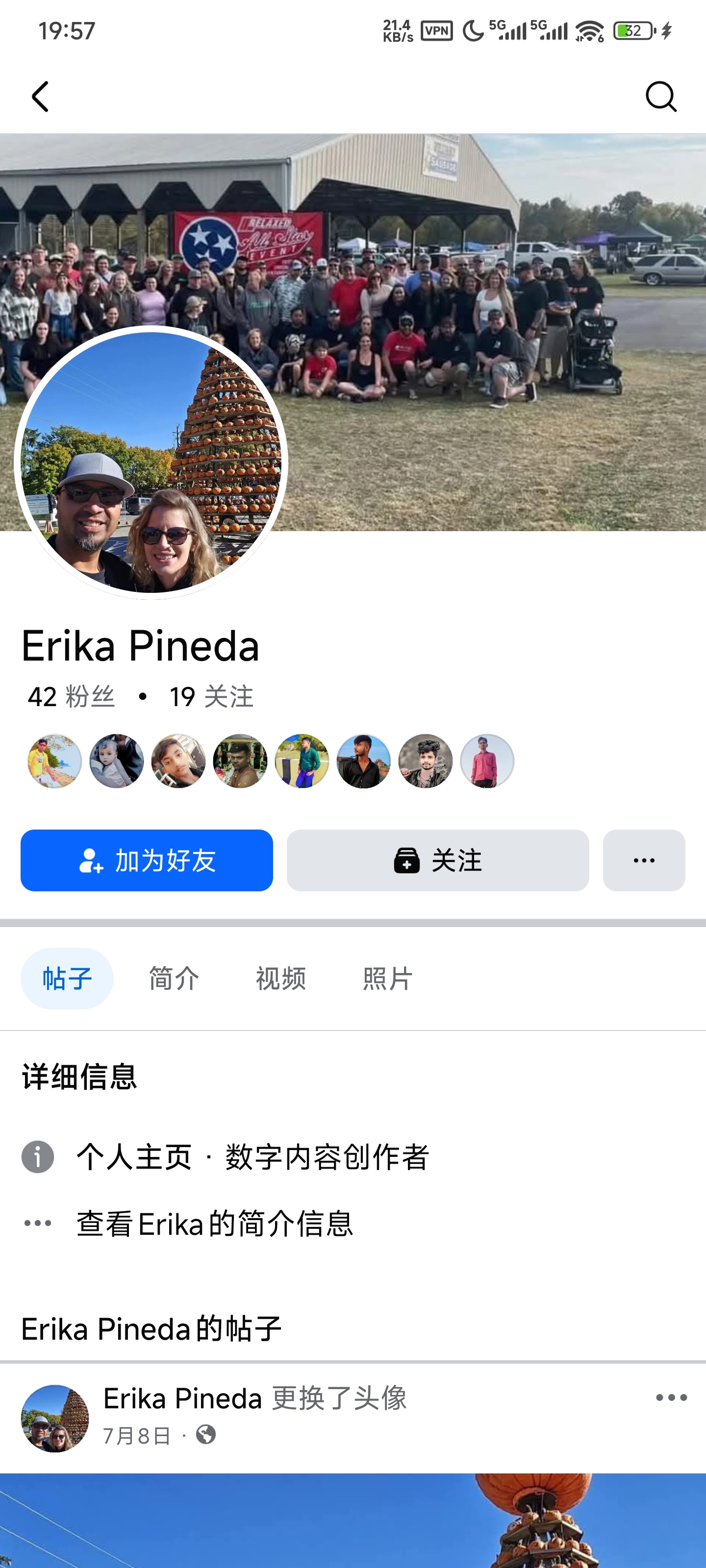Follow Erika with the 关注 button

click(x=437, y=860)
